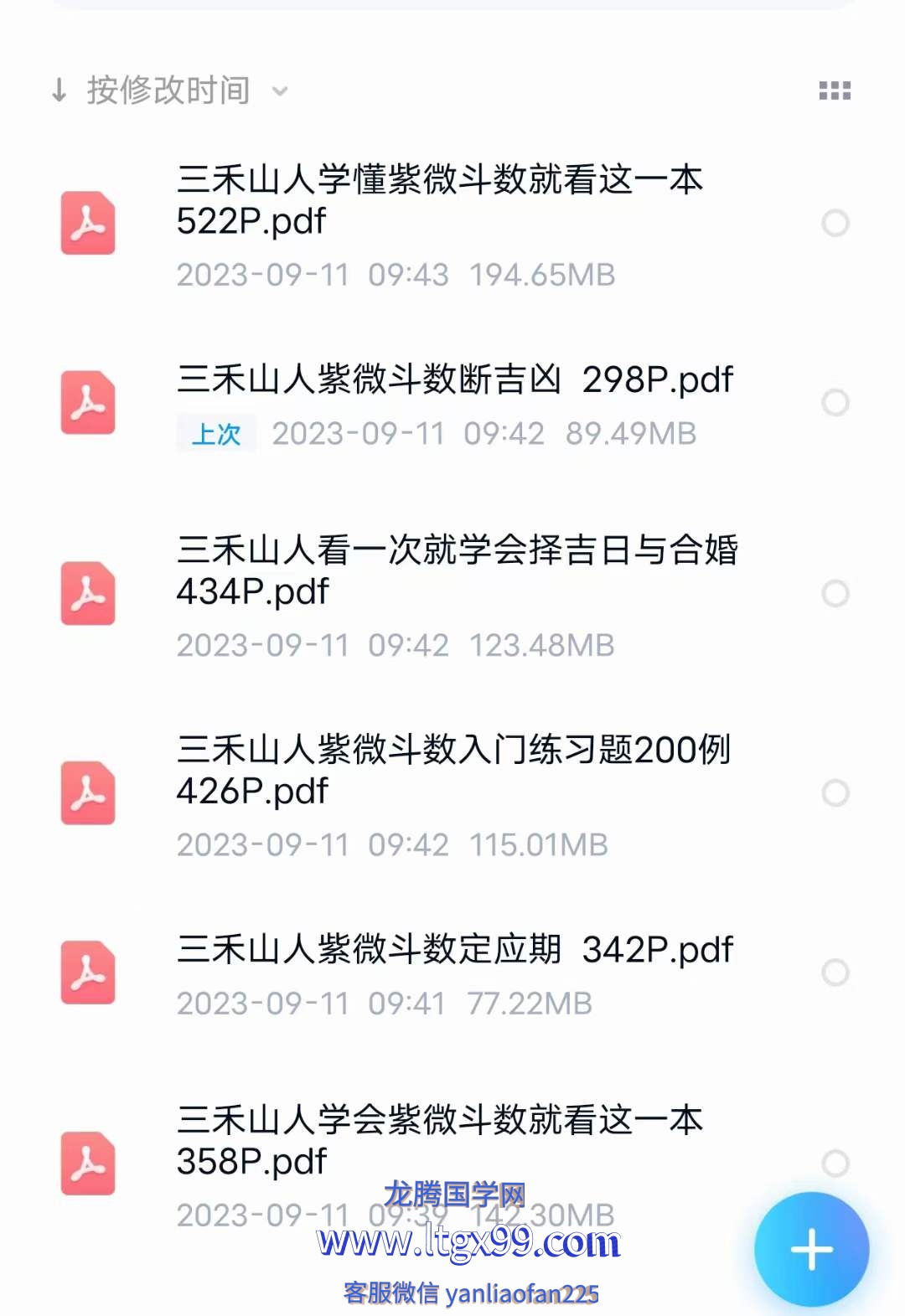The image size is (905, 1316).
Task: Select the 434P.pdf file checkbox
Action: 835,594
